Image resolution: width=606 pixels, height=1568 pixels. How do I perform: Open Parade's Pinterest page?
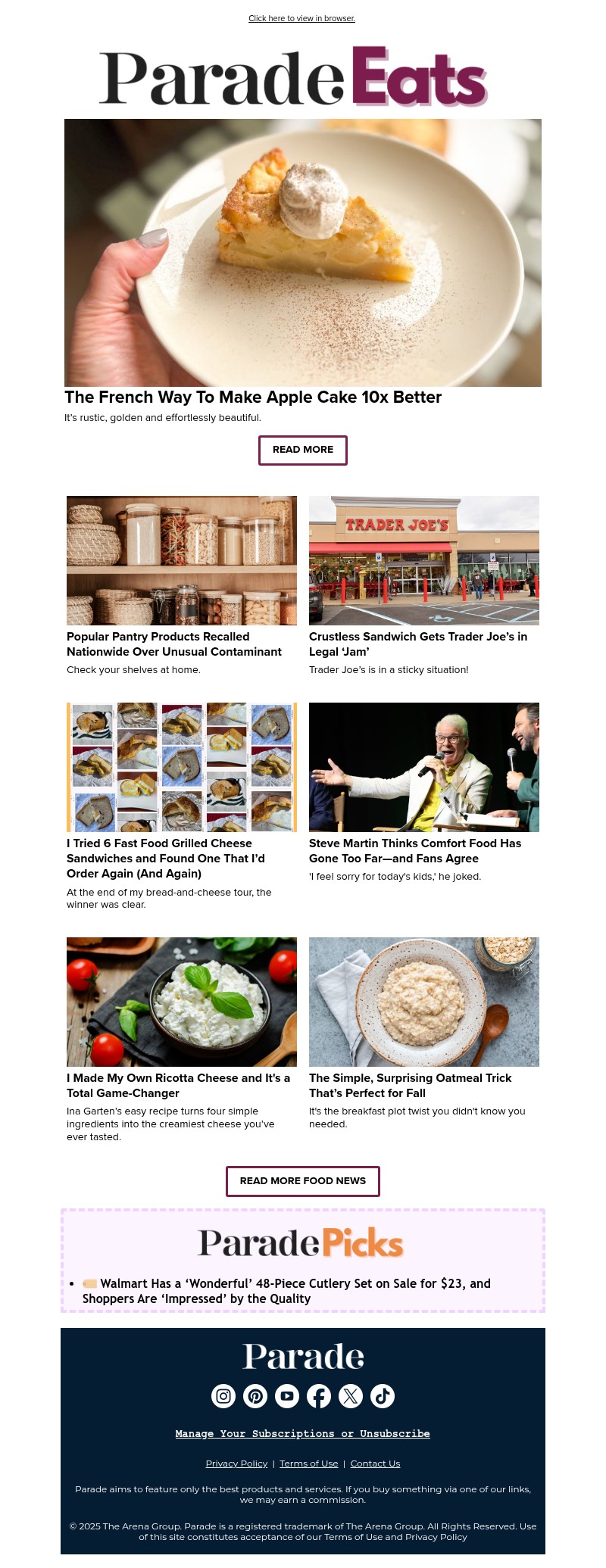point(255,1395)
